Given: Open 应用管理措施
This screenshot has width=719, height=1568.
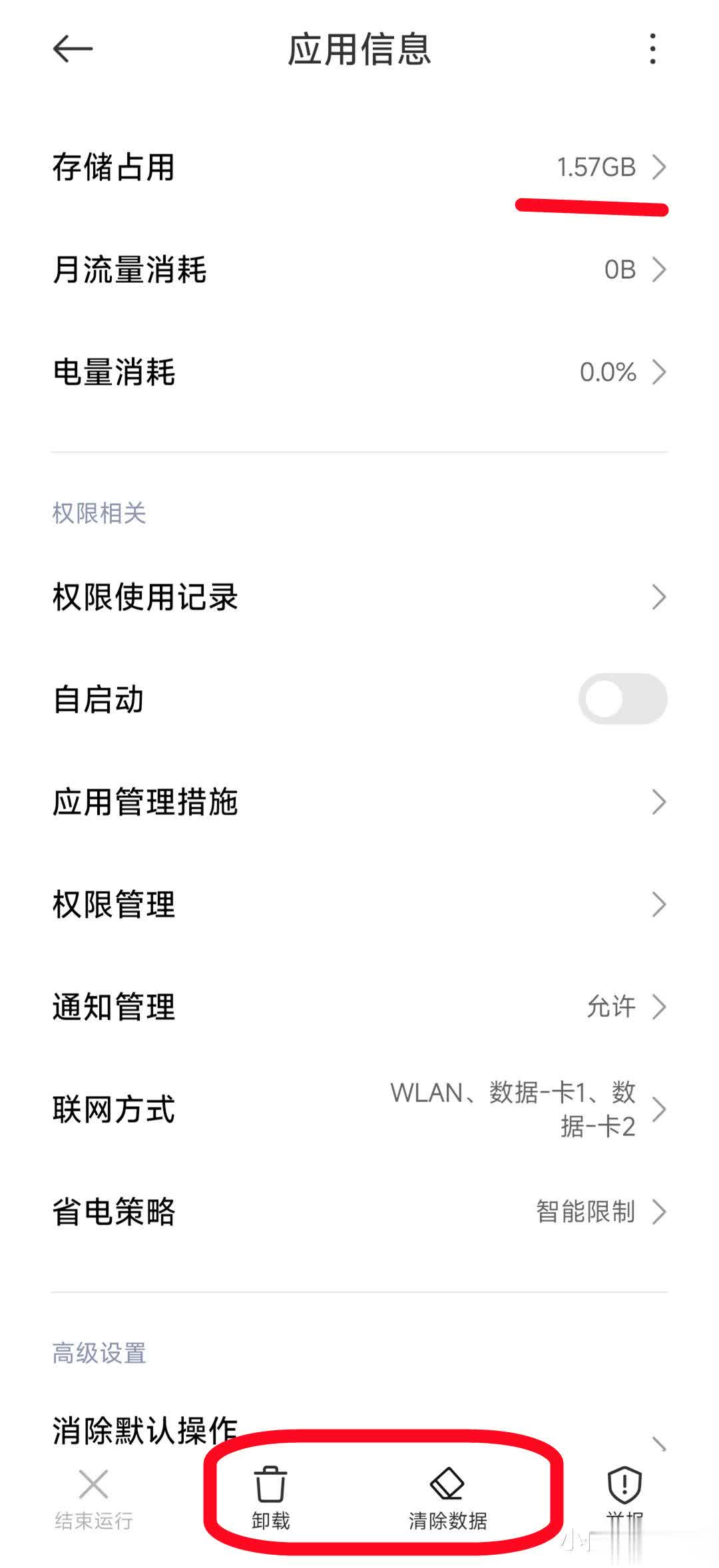Looking at the screenshot, I should point(359,802).
